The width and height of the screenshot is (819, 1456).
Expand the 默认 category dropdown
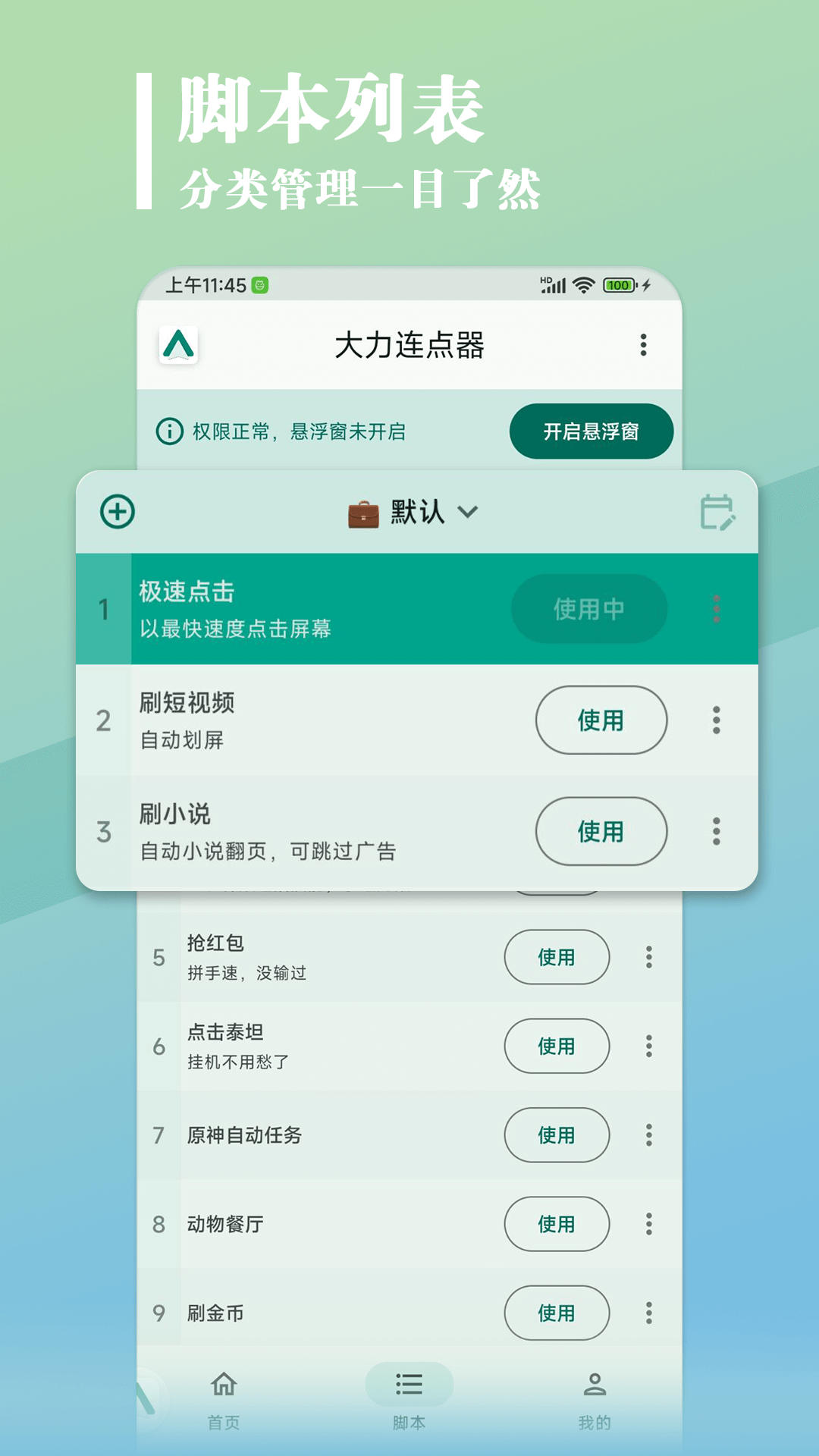469,512
